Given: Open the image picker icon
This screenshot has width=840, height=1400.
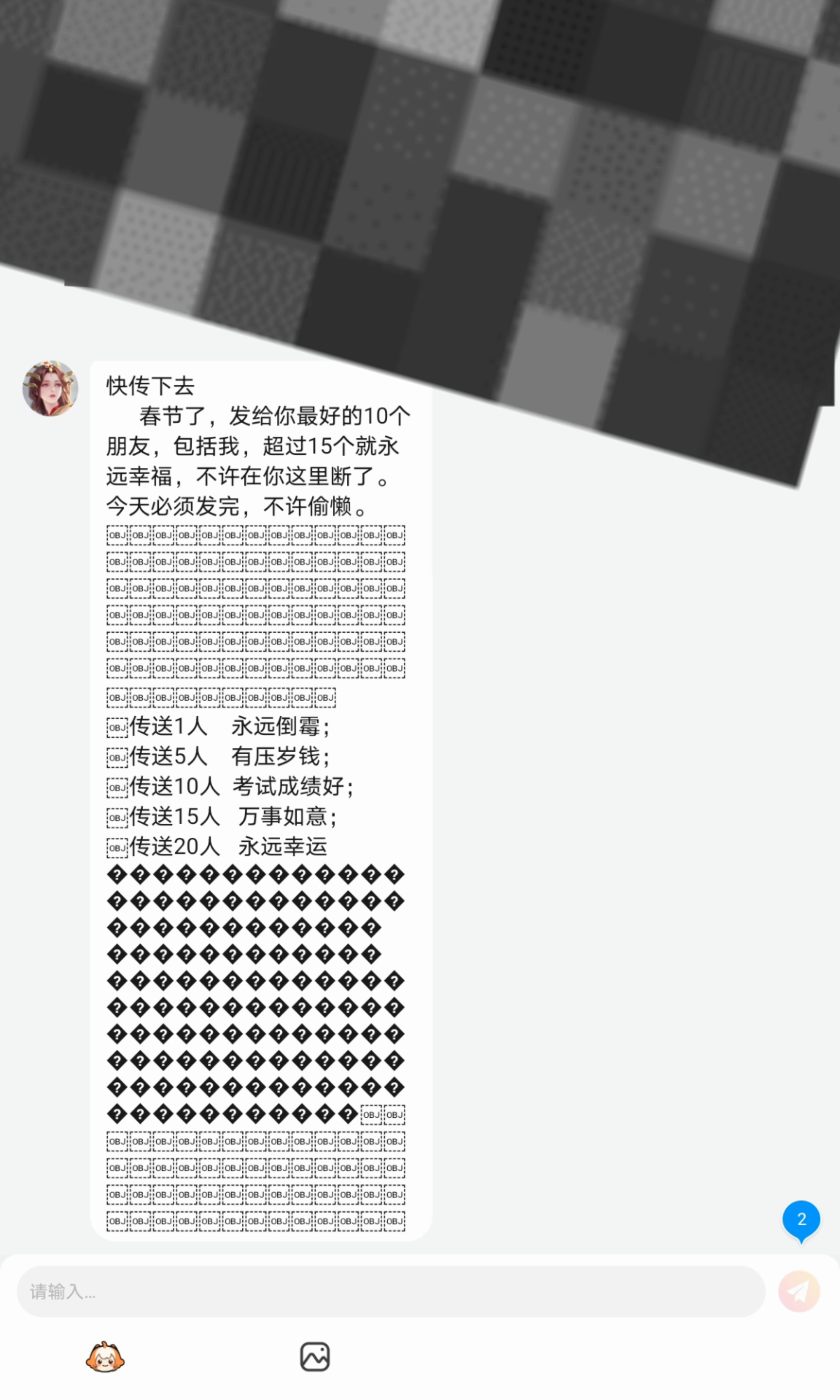Looking at the screenshot, I should tap(315, 1357).
